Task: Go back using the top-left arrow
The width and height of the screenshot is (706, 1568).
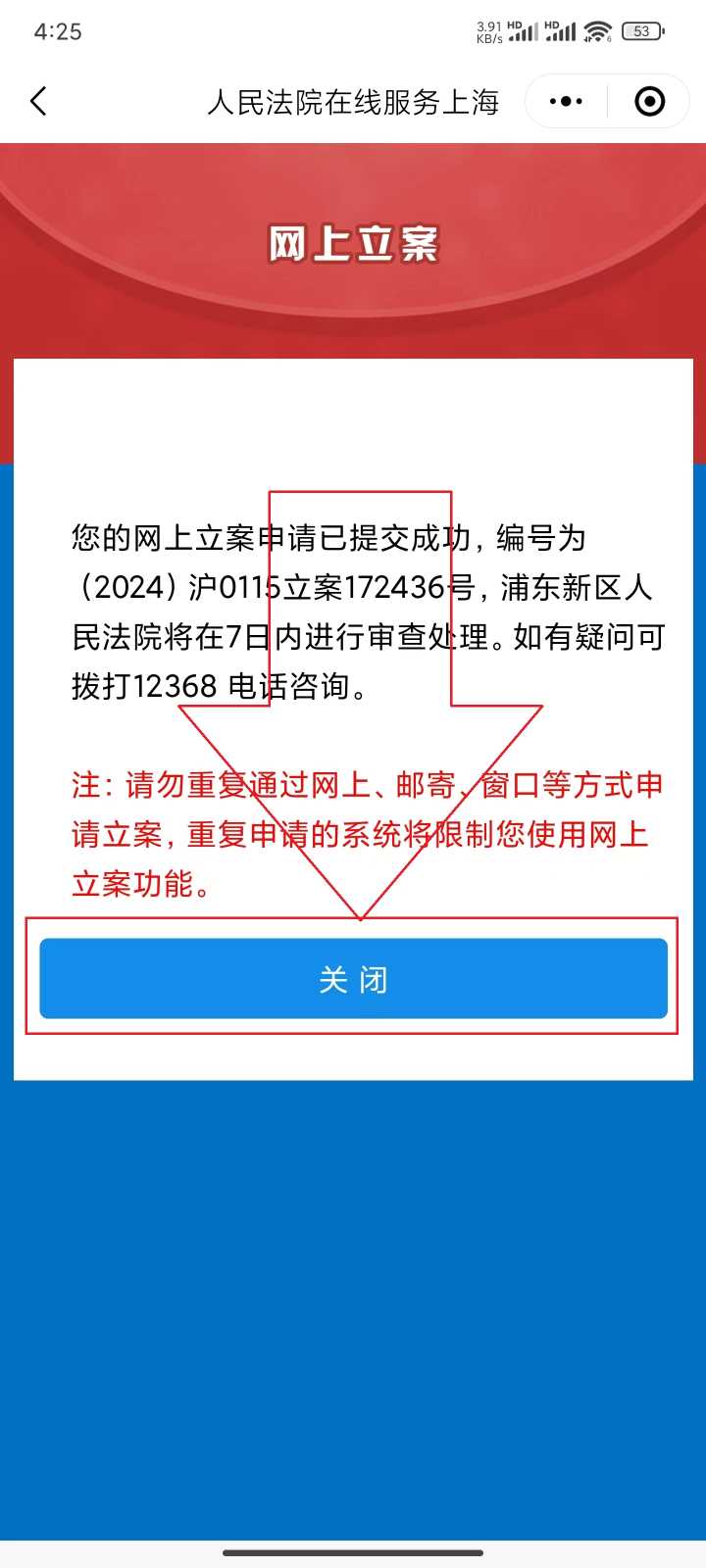Action: click(39, 101)
